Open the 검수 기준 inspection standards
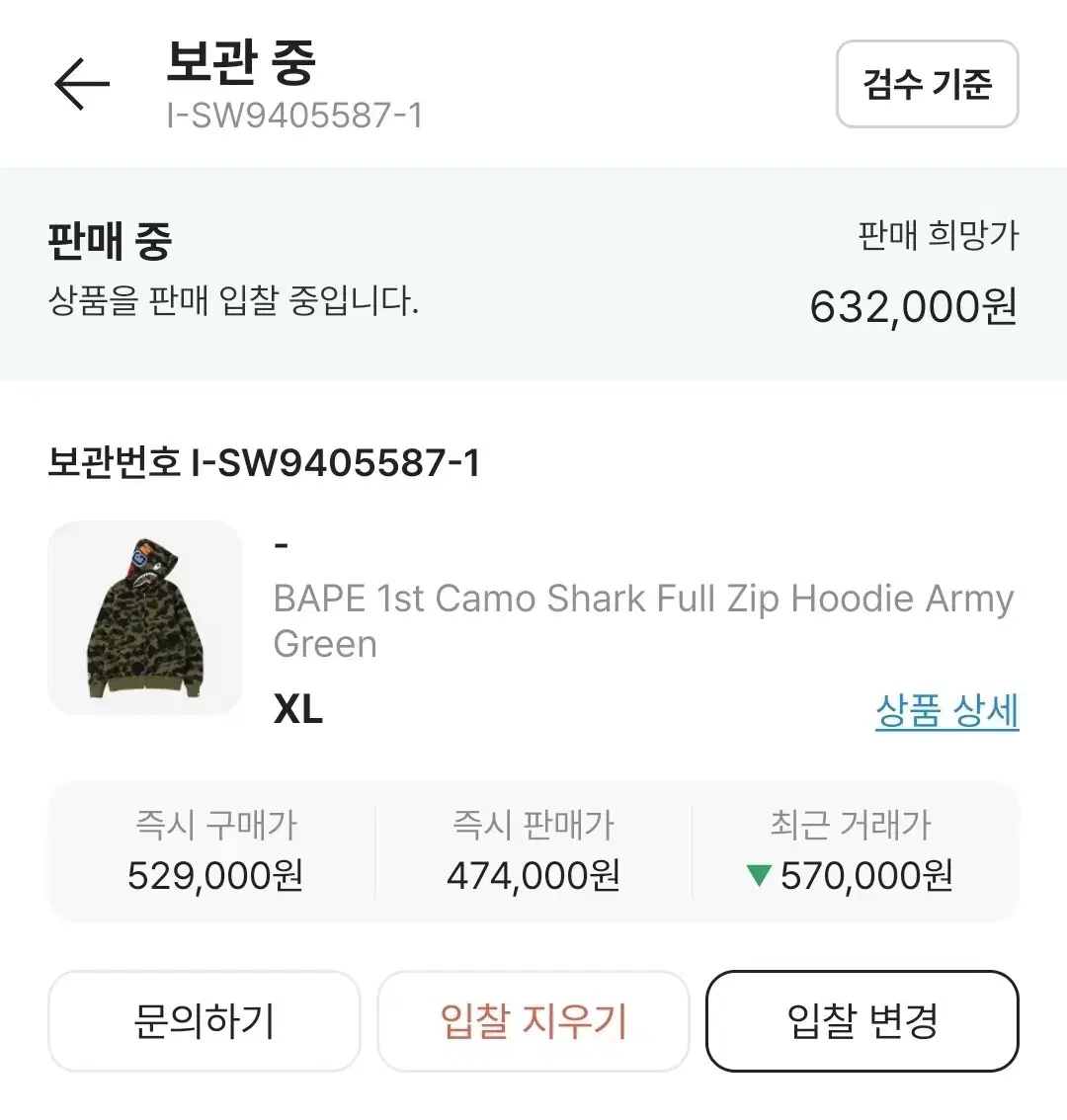The width and height of the screenshot is (1067, 1120). (x=927, y=85)
